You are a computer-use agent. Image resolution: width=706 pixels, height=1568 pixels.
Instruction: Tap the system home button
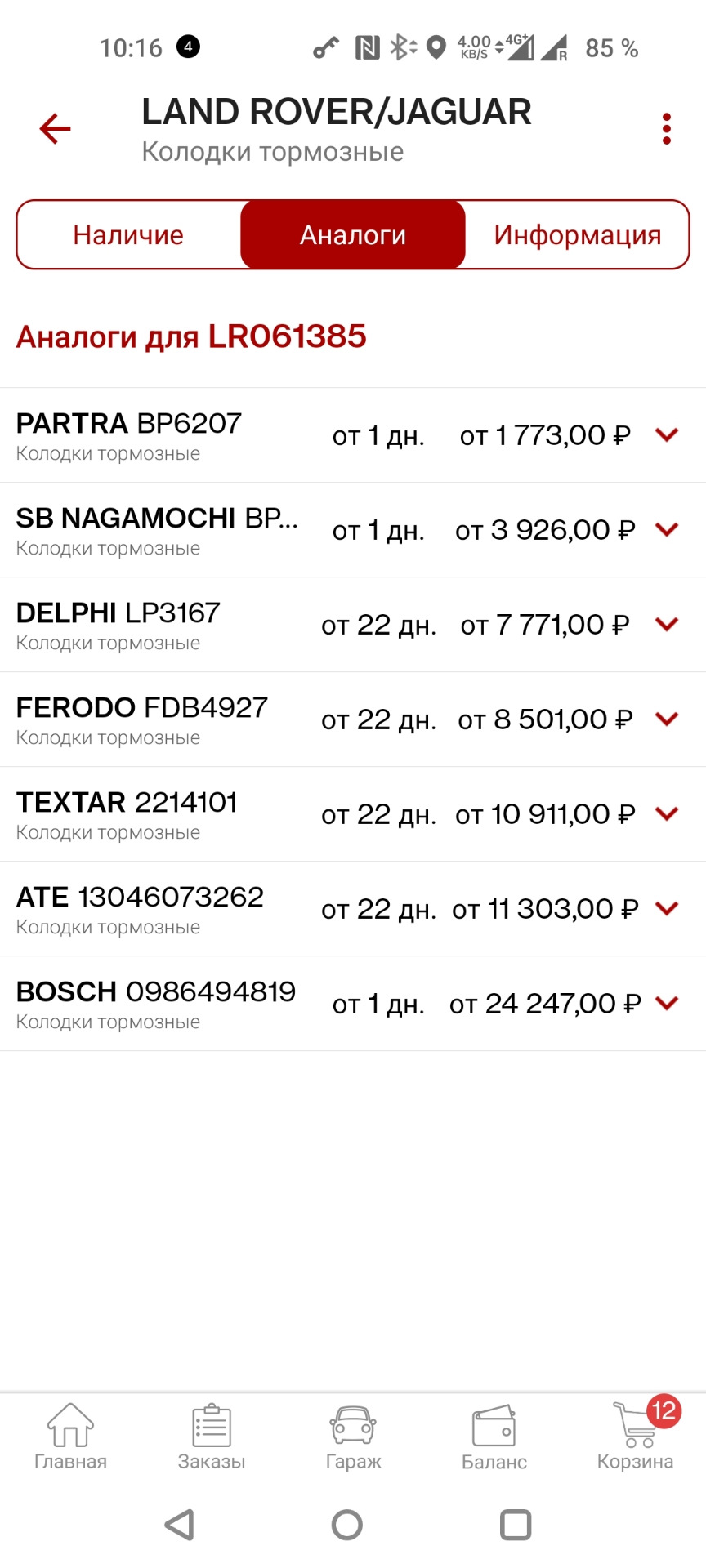pyautogui.click(x=347, y=1525)
